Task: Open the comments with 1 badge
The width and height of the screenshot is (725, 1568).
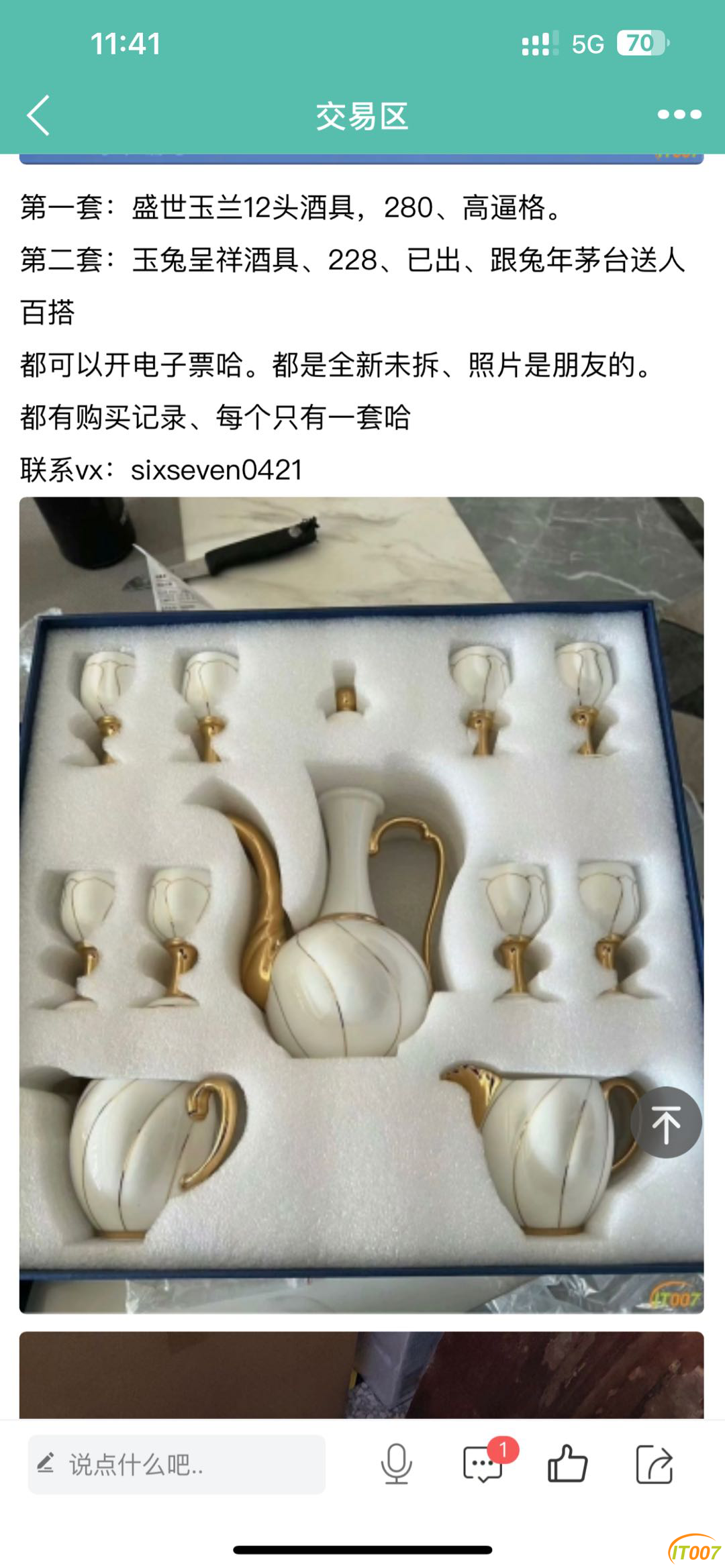Action: point(483,1464)
